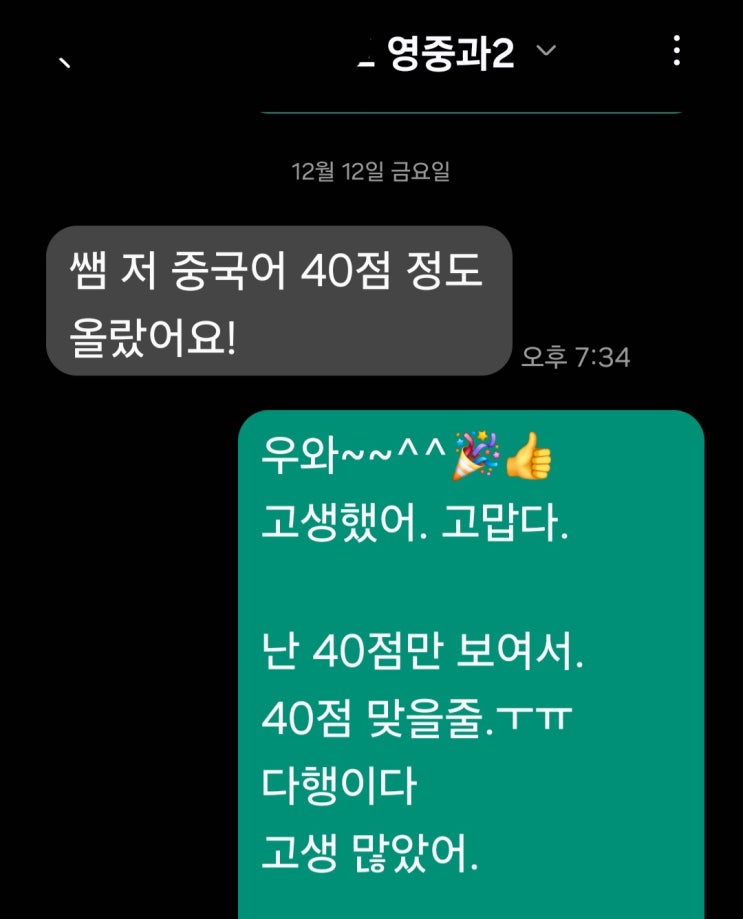Go back to the message list
Screen dimensions: 743x919
point(66,60)
